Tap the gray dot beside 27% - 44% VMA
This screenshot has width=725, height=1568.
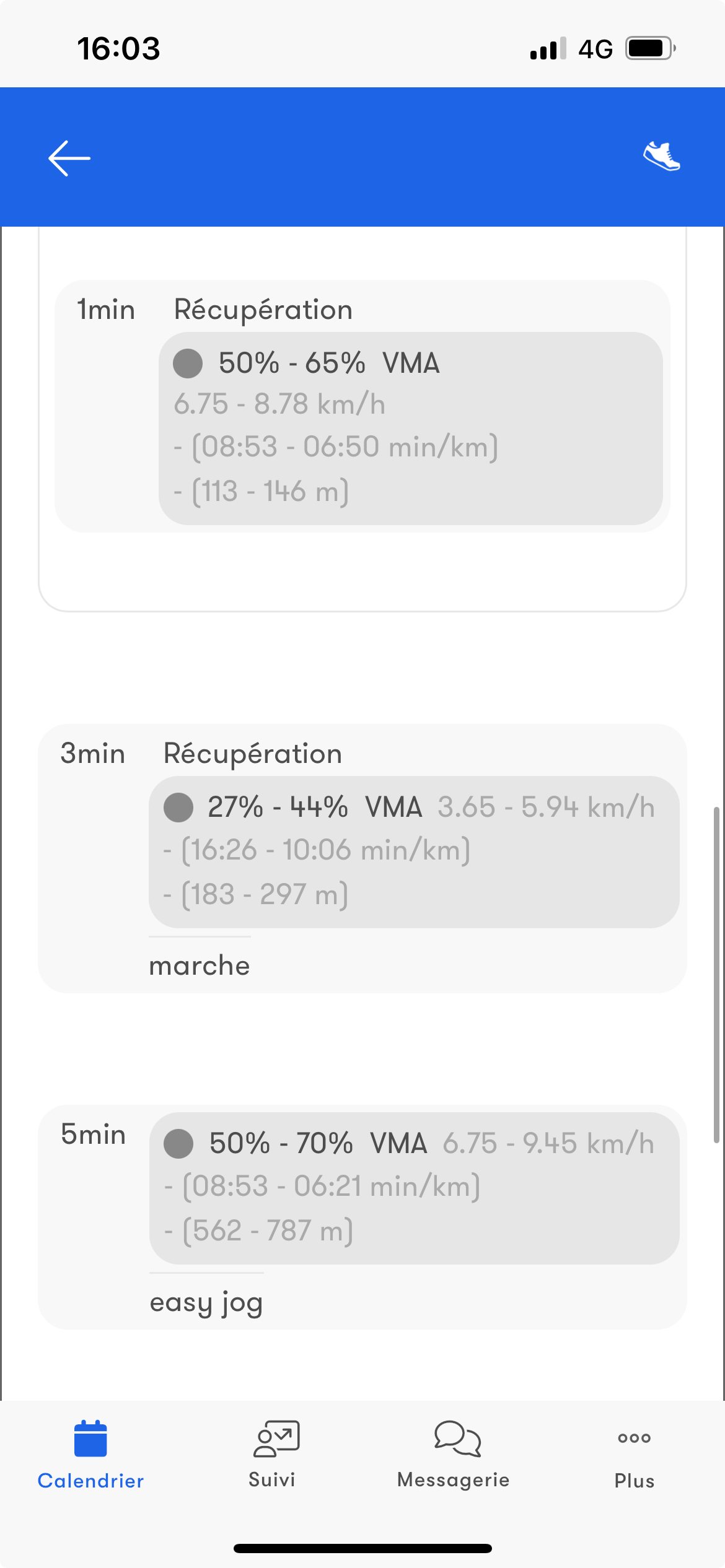pos(180,807)
